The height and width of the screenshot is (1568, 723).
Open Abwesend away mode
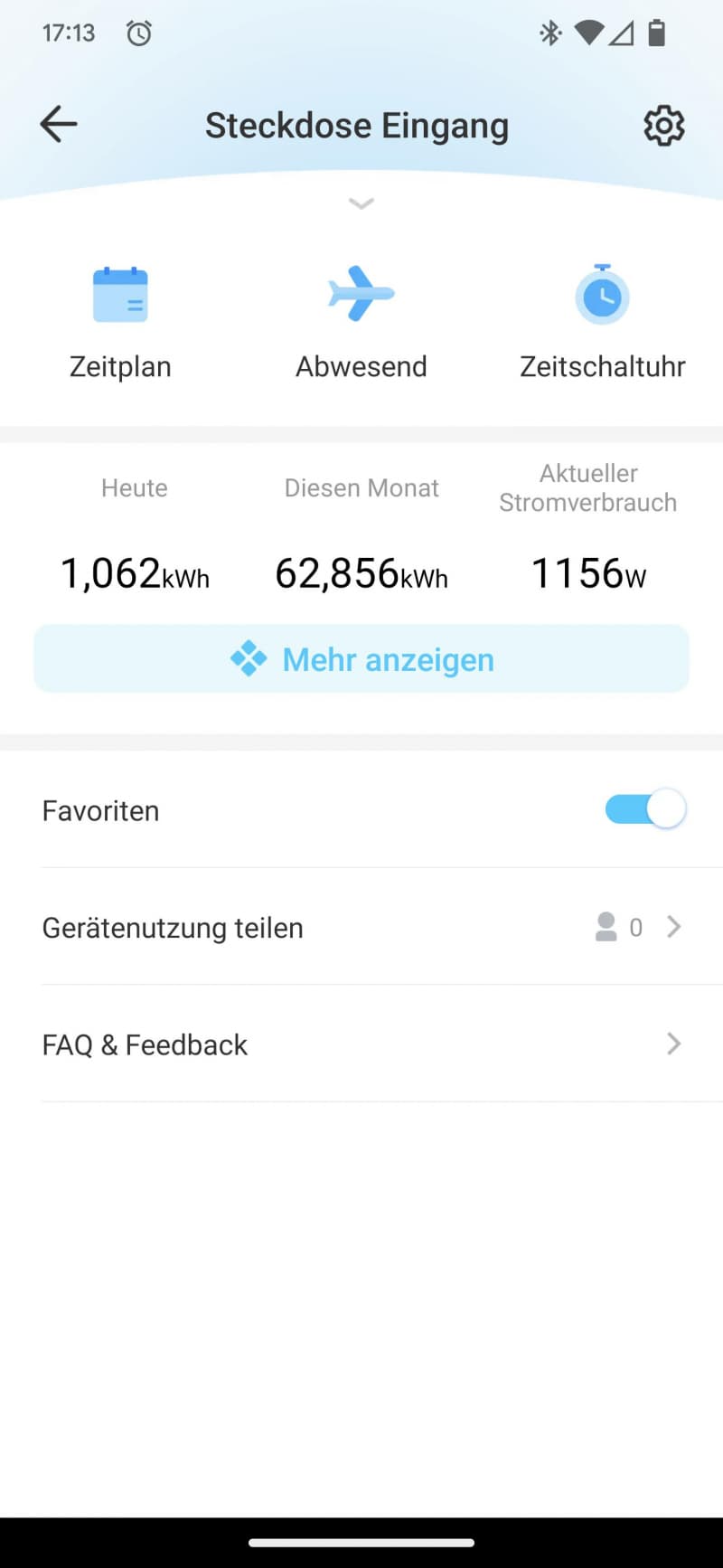coord(361,323)
